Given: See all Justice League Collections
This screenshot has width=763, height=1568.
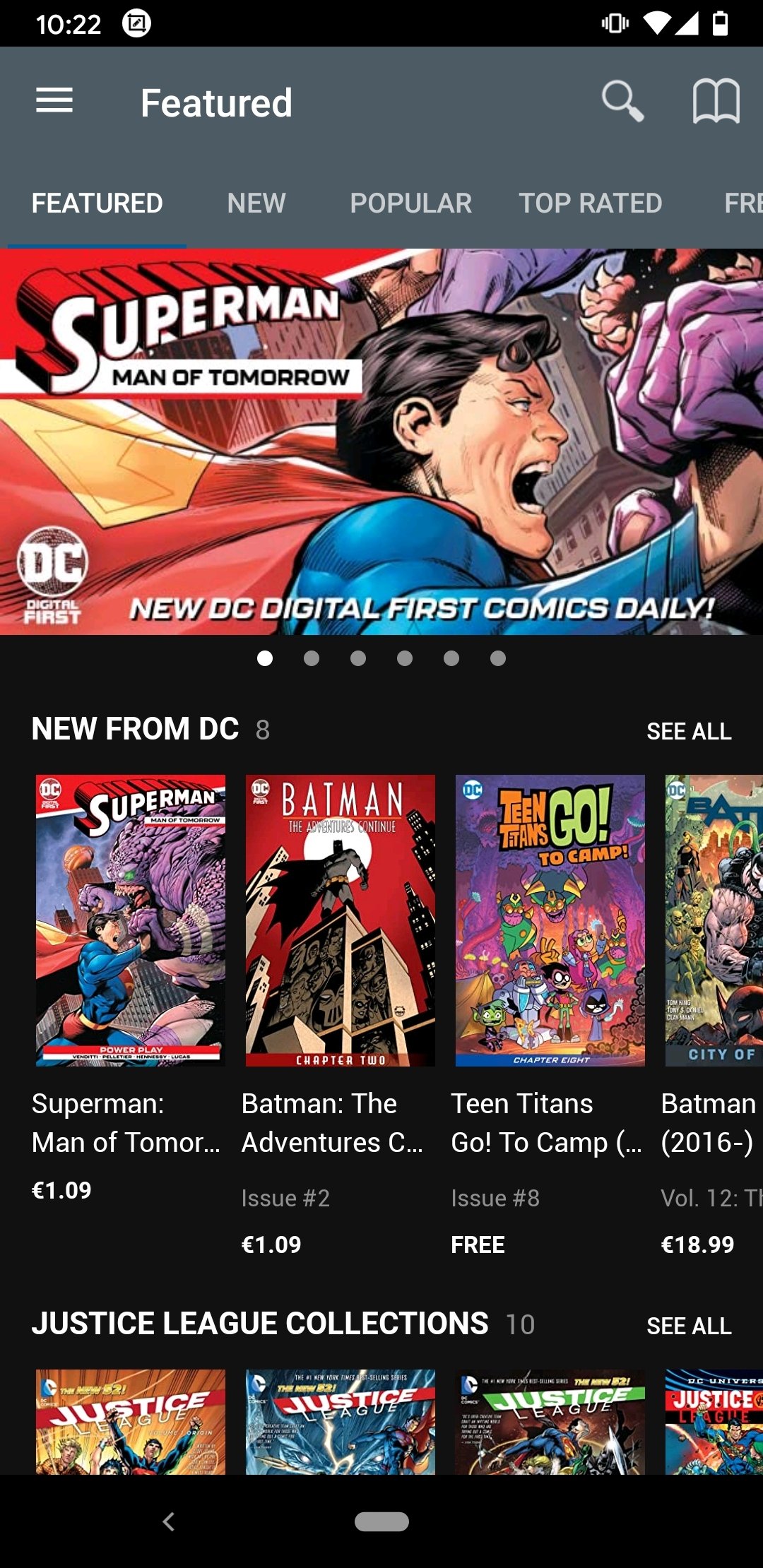Looking at the screenshot, I should (x=689, y=1326).
